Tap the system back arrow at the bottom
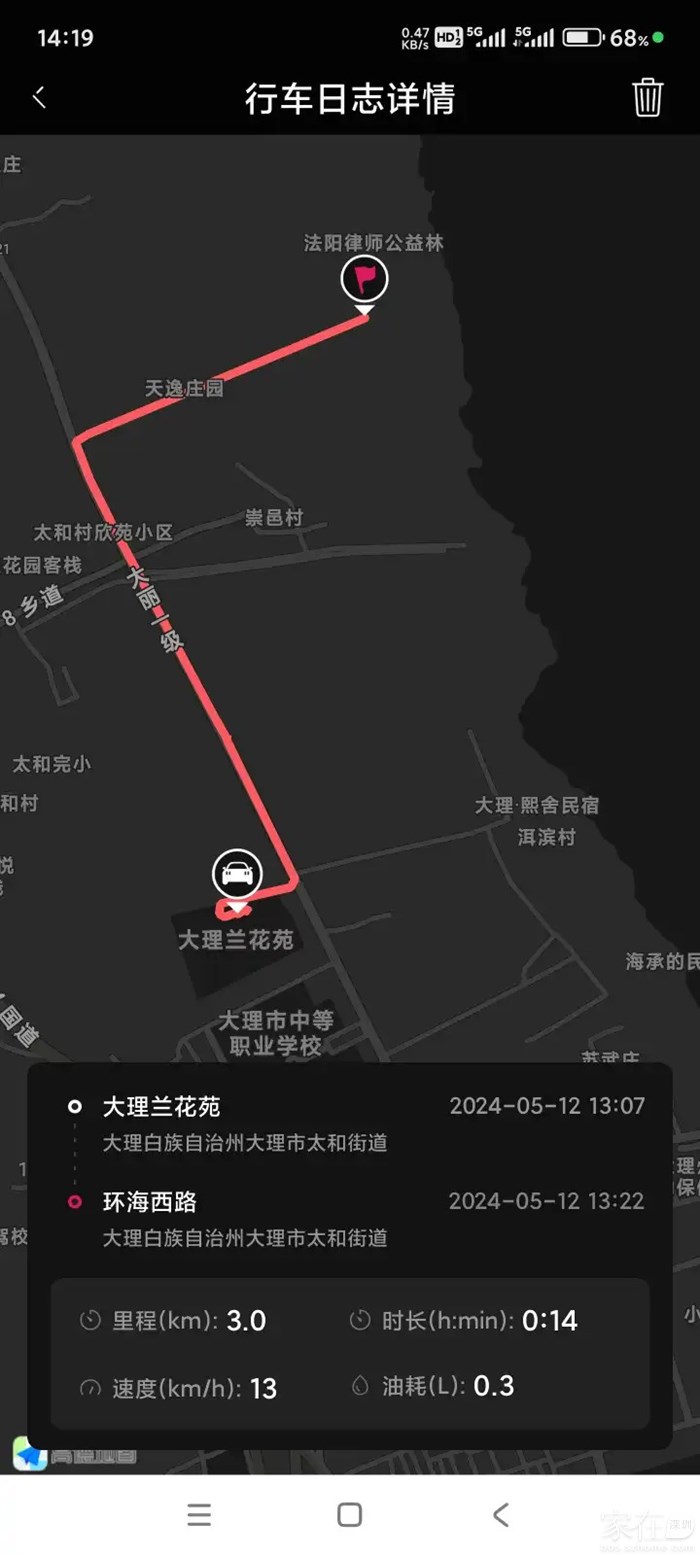The image size is (700, 1555). pyautogui.click(x=501, y=1514)
